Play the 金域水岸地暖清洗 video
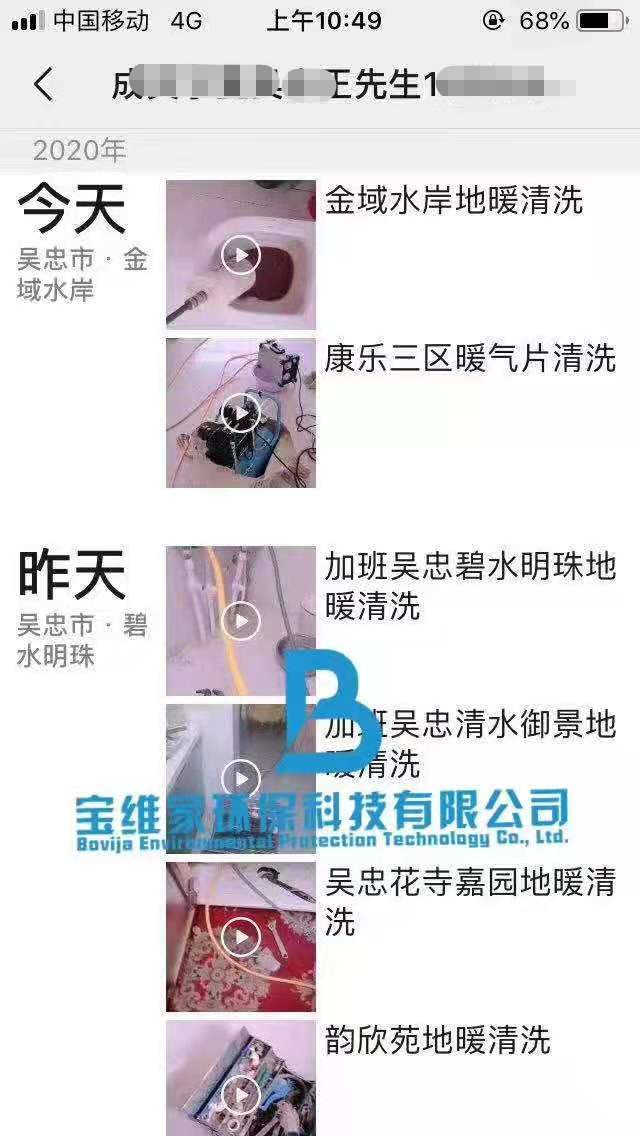Viewport: 640px width, 1136px height. [x=241, y=255]
